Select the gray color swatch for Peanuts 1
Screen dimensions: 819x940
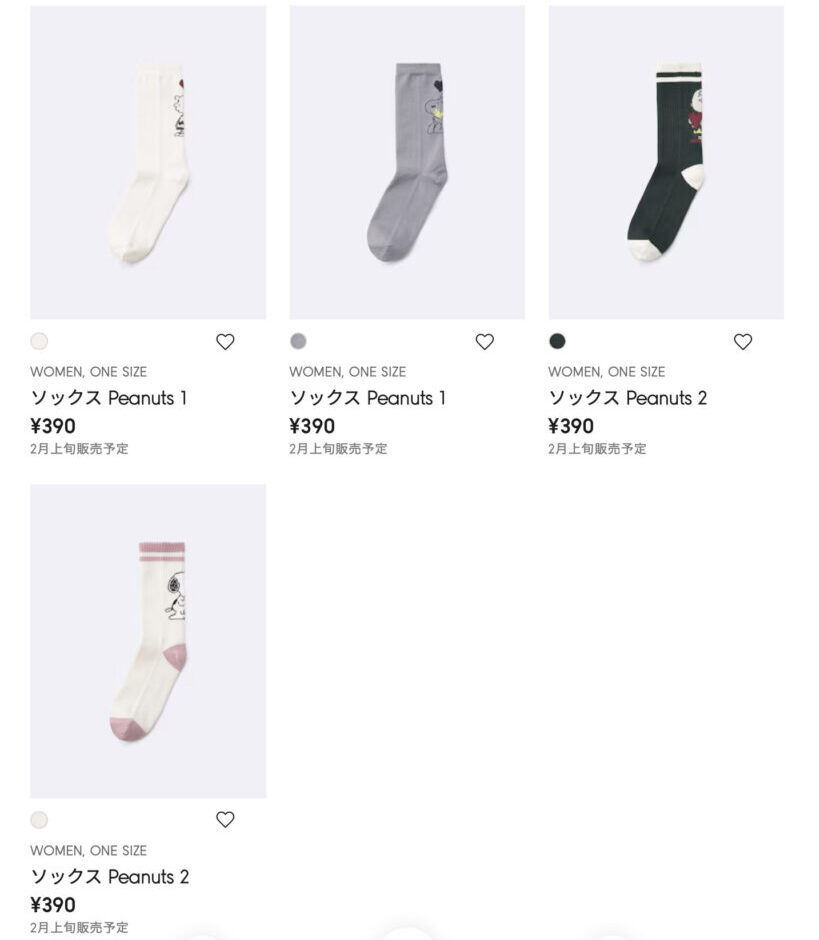tap(298, 341)
